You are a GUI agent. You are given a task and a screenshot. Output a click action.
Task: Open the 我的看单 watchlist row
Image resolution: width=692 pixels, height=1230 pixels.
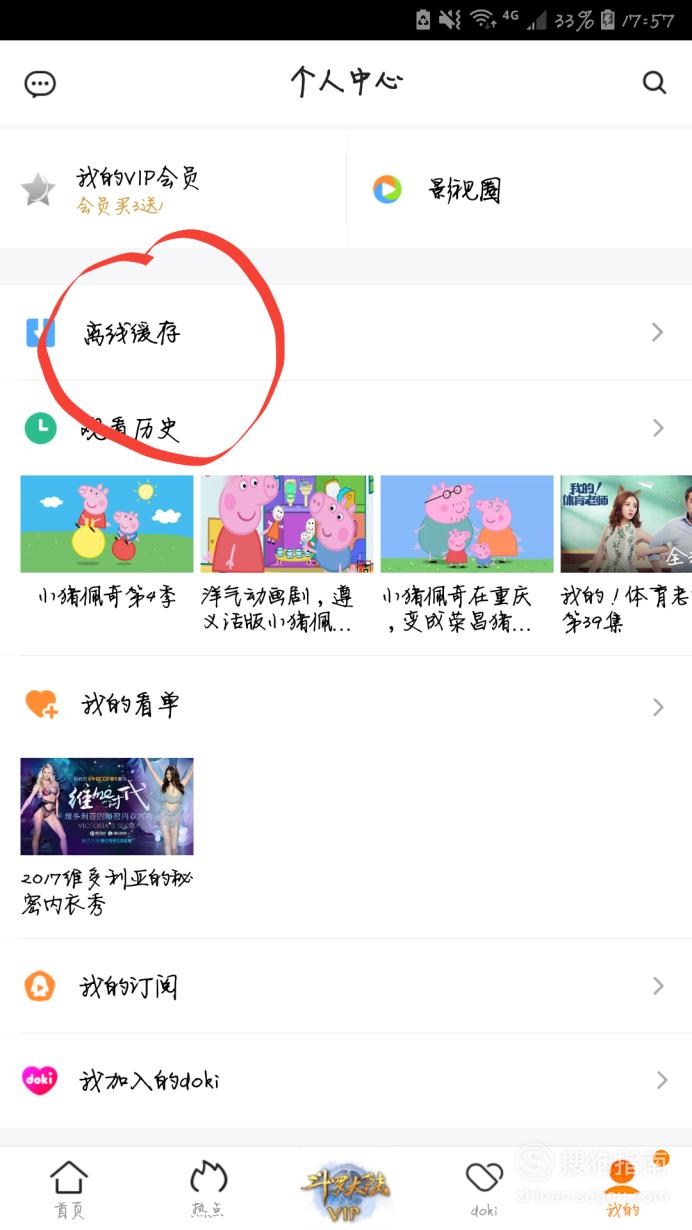pyautogui.click(x=346, y=706)
